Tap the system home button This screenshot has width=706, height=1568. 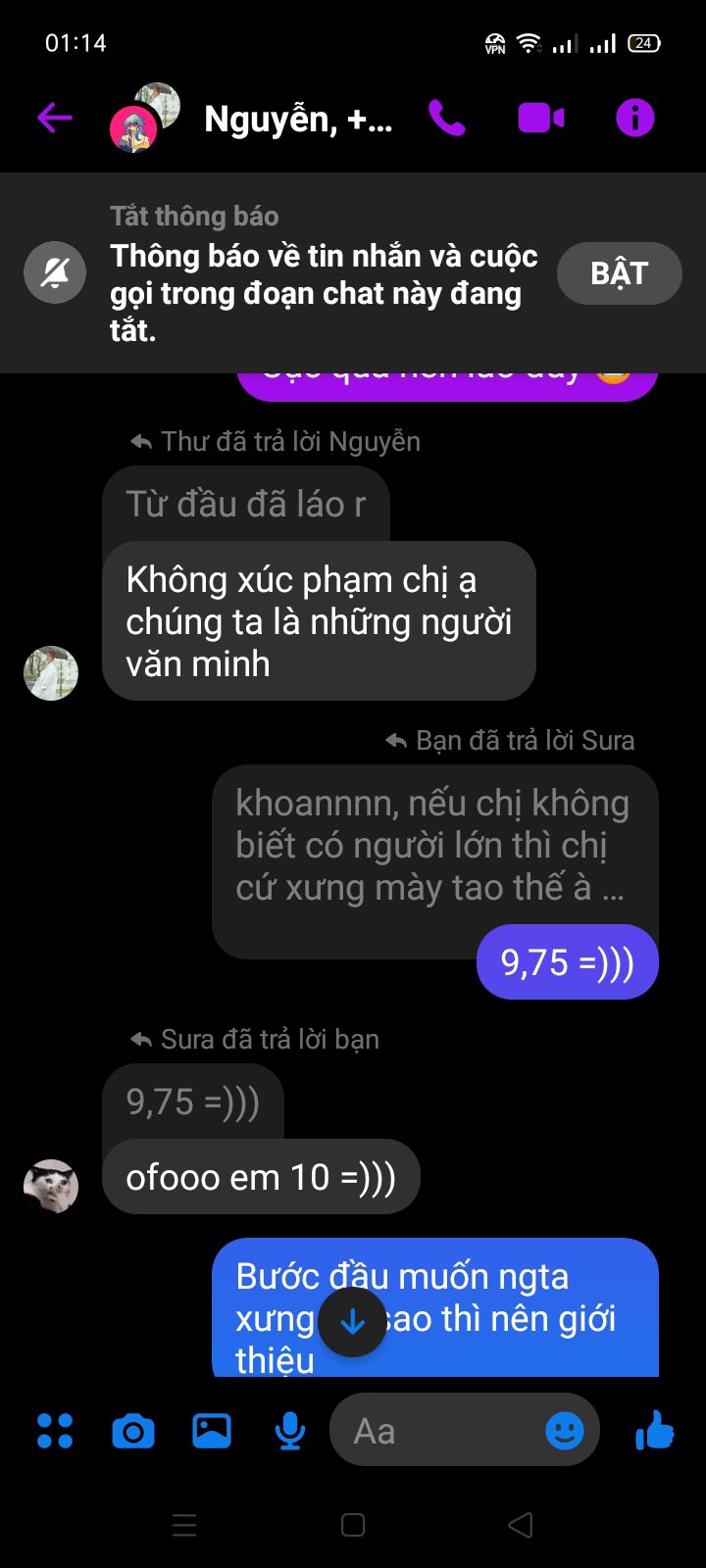(353, 1525)
